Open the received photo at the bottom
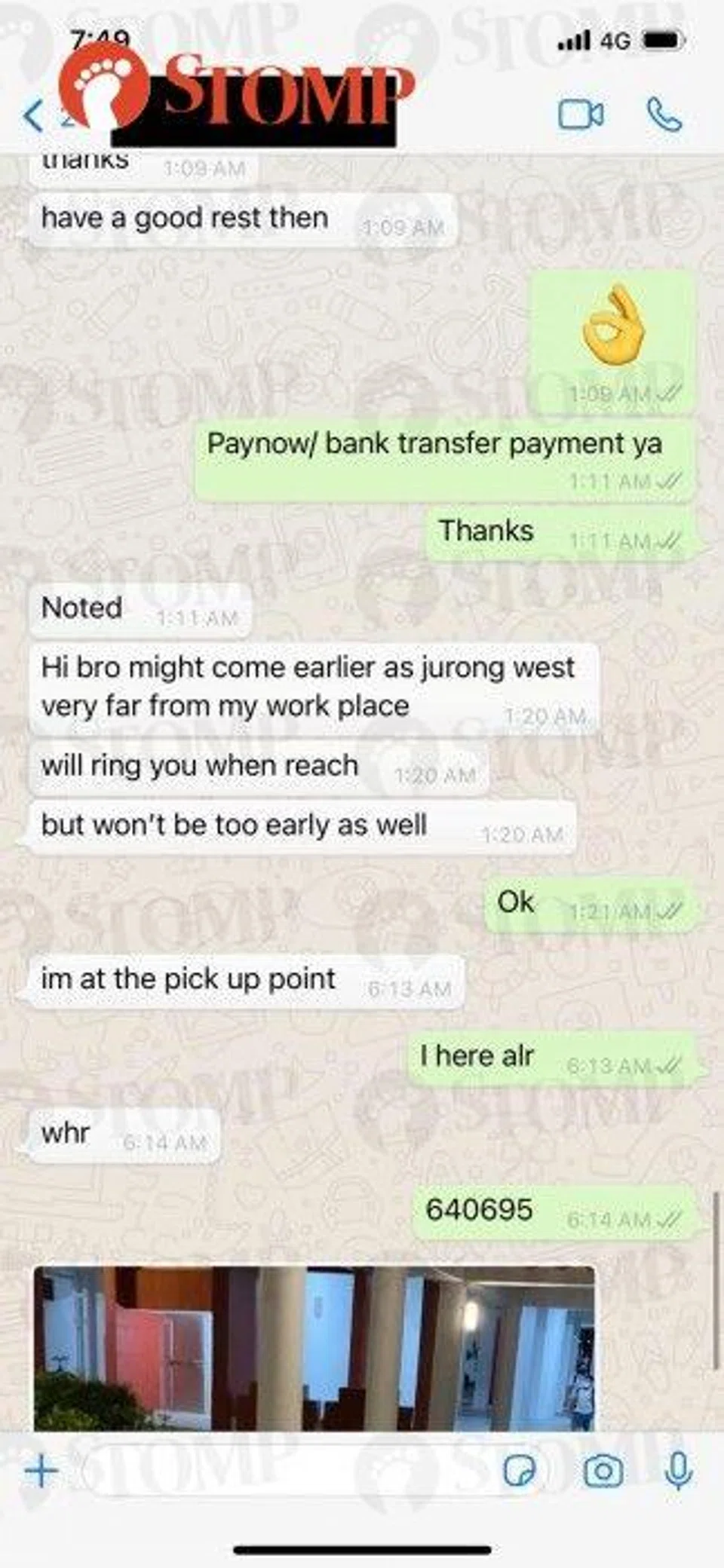The width and height of the screenshot is (724, 1568). click(x=314, y=1349)
